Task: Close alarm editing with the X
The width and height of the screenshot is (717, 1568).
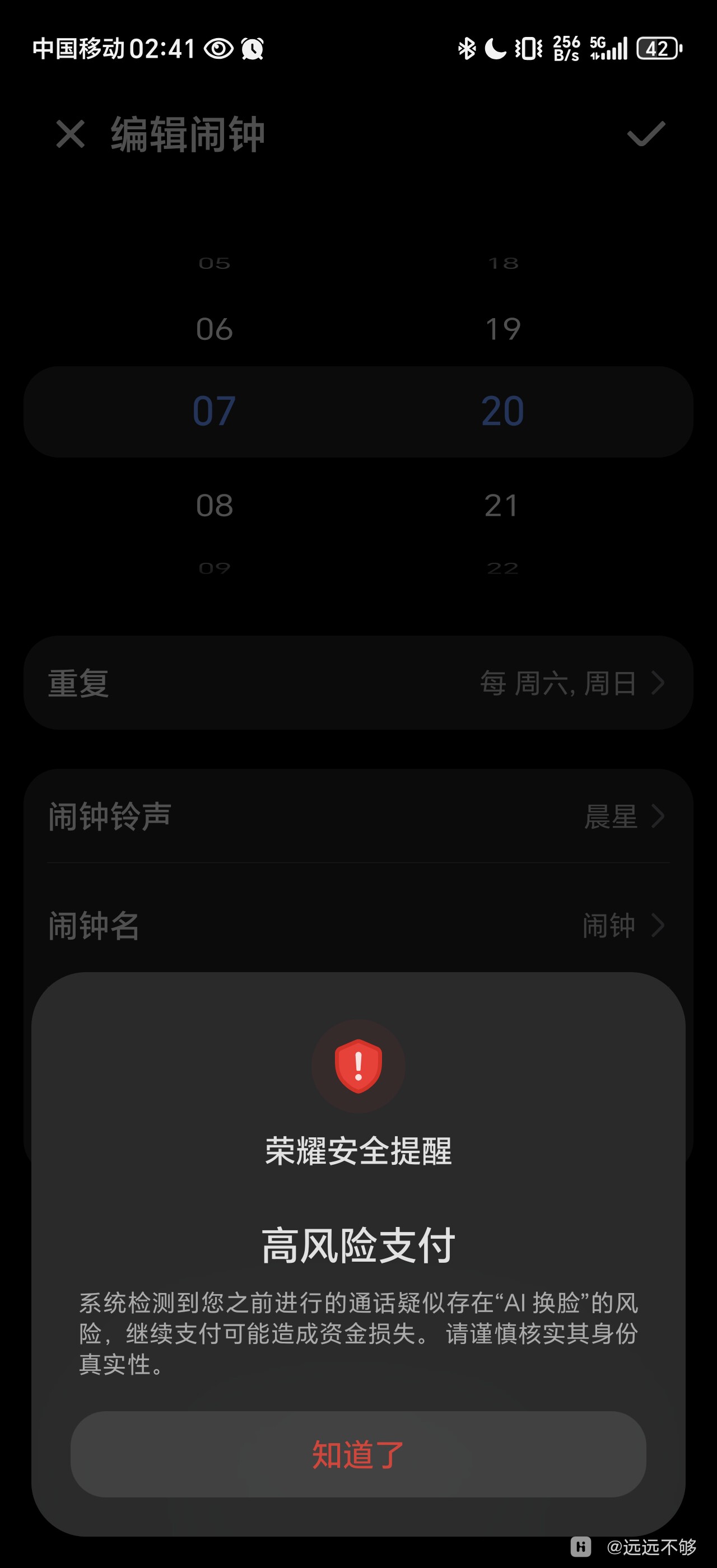Action: pyautogui.click(x=71, y=134)
